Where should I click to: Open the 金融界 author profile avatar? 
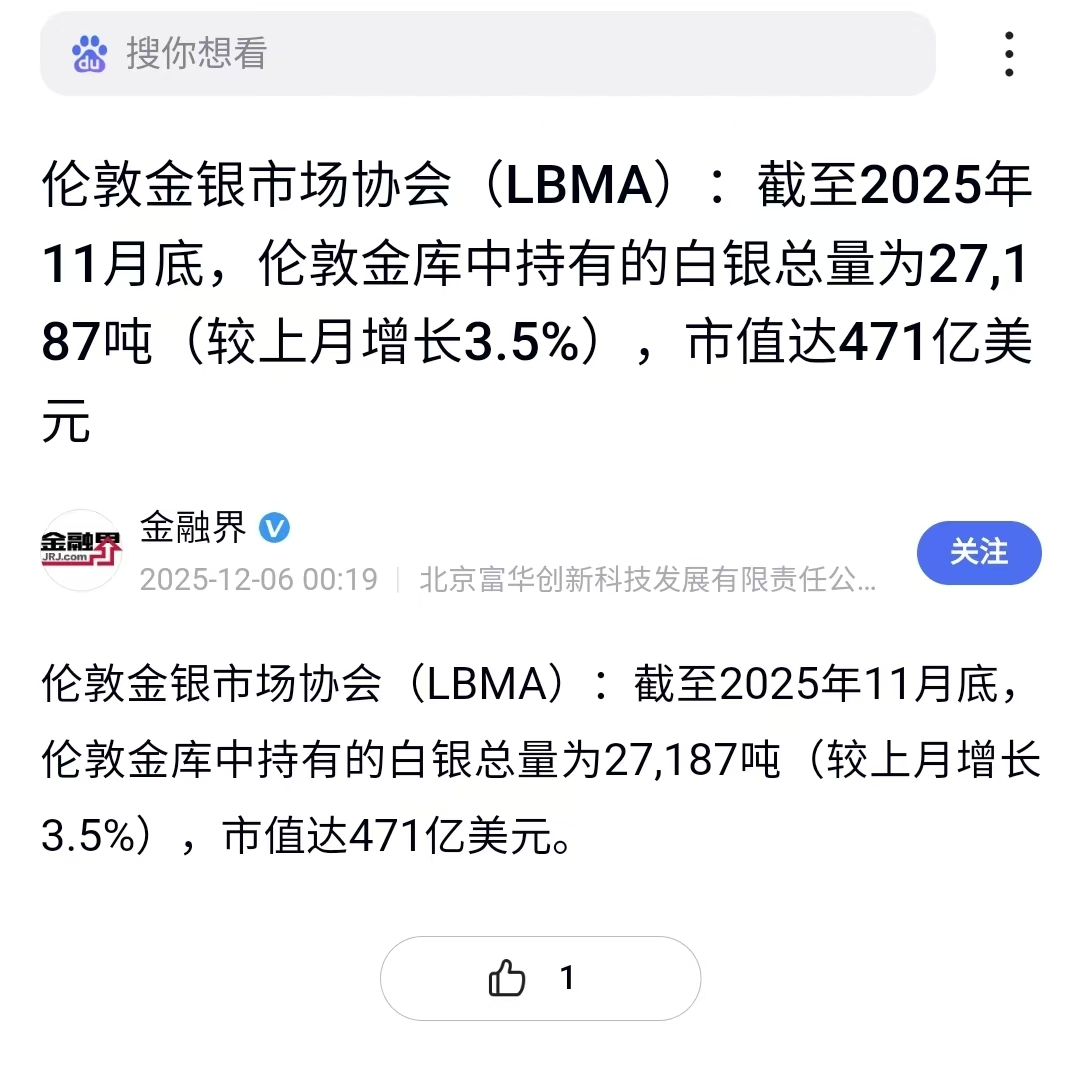tap(81, 551)
